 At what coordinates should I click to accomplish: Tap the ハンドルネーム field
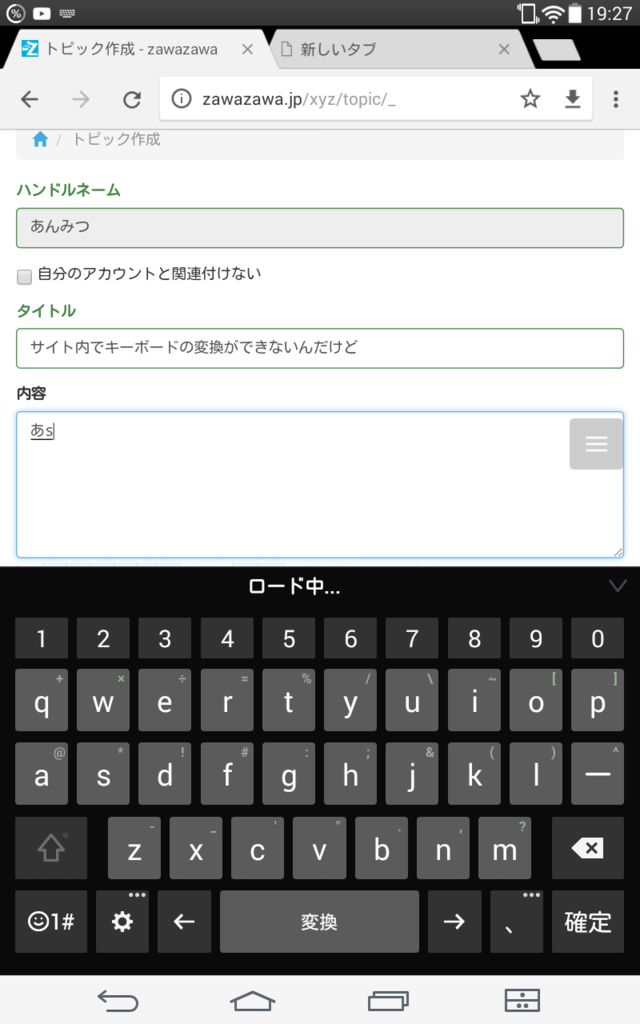pyautogui.click(x=320, y=227)
